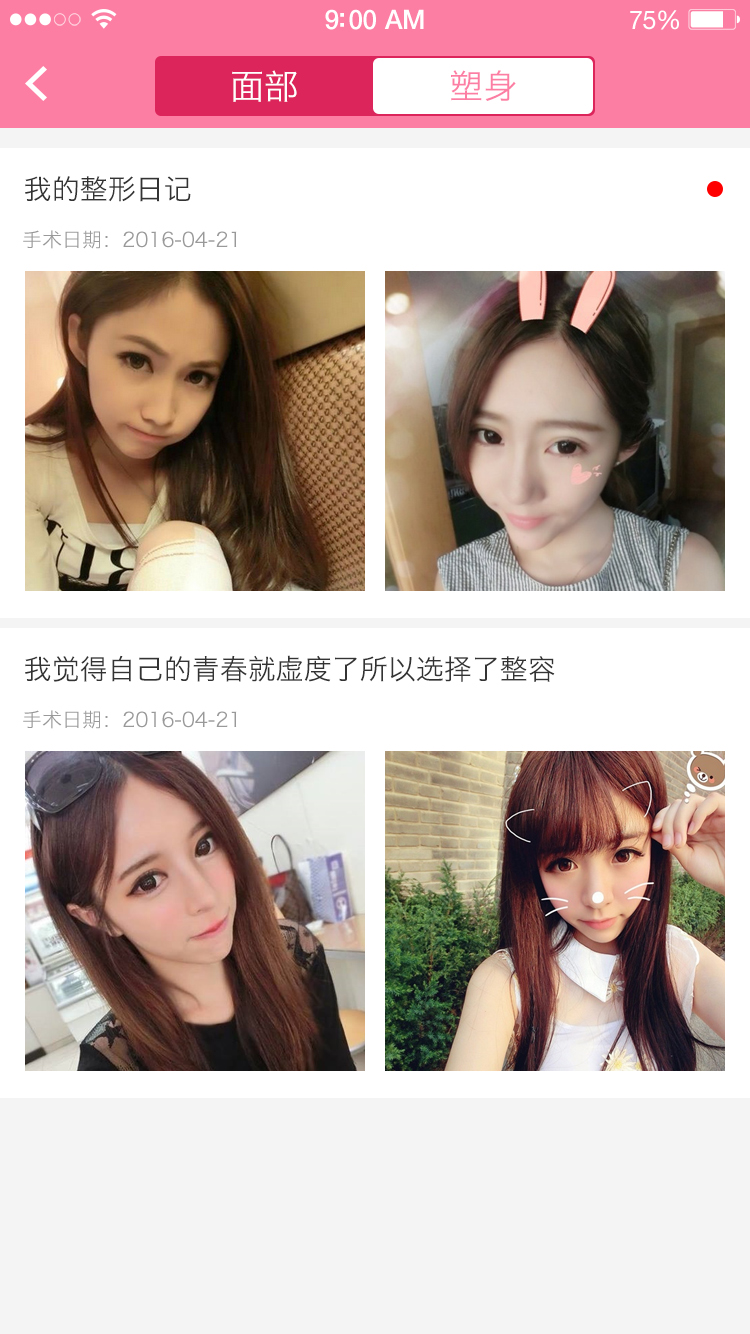The image size is (750, 1334).
Task: Select the 面部 segment
Action: click(x=264, y=87)
